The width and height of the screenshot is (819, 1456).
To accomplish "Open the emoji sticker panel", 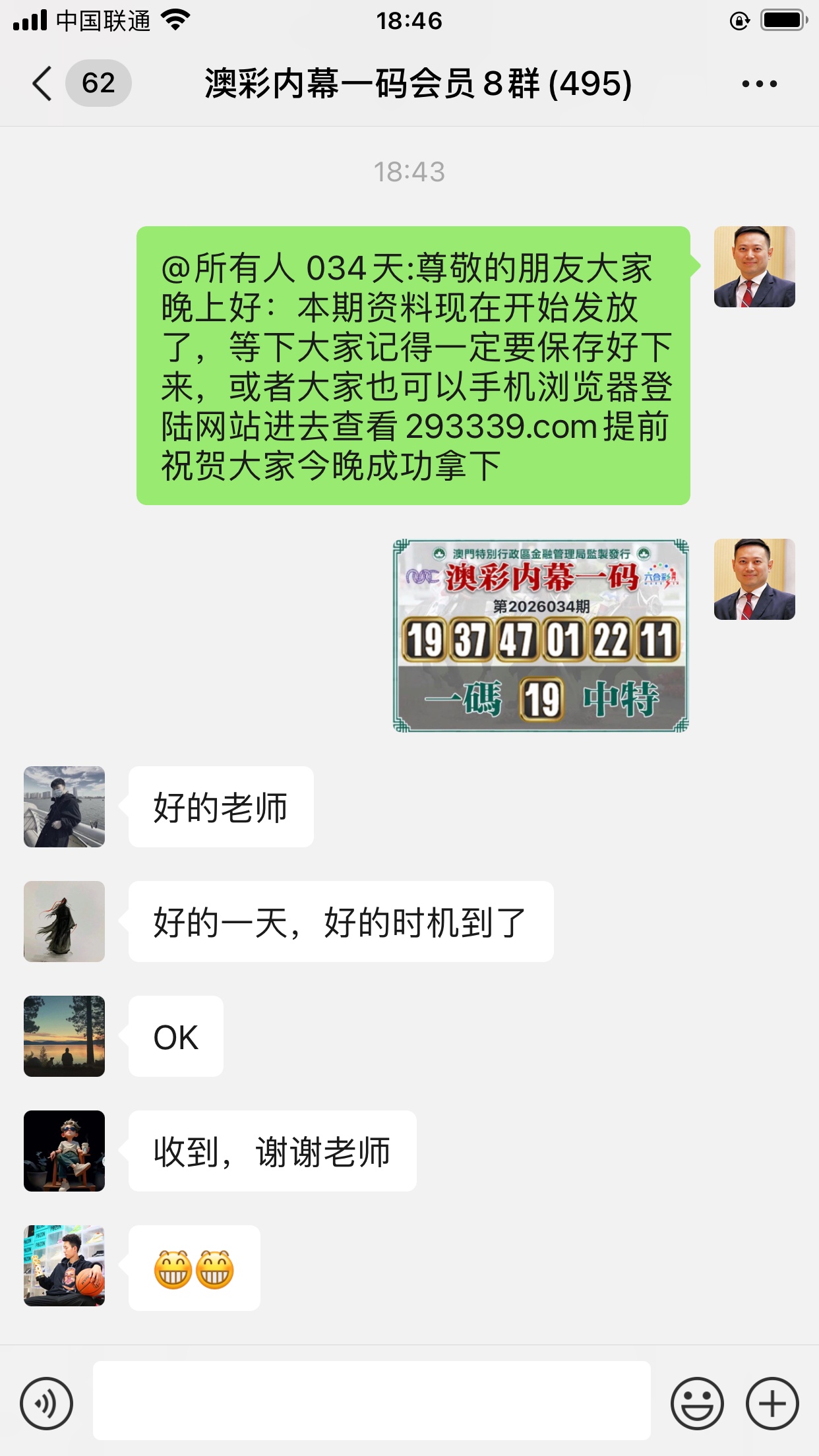I will point(697,1403).
